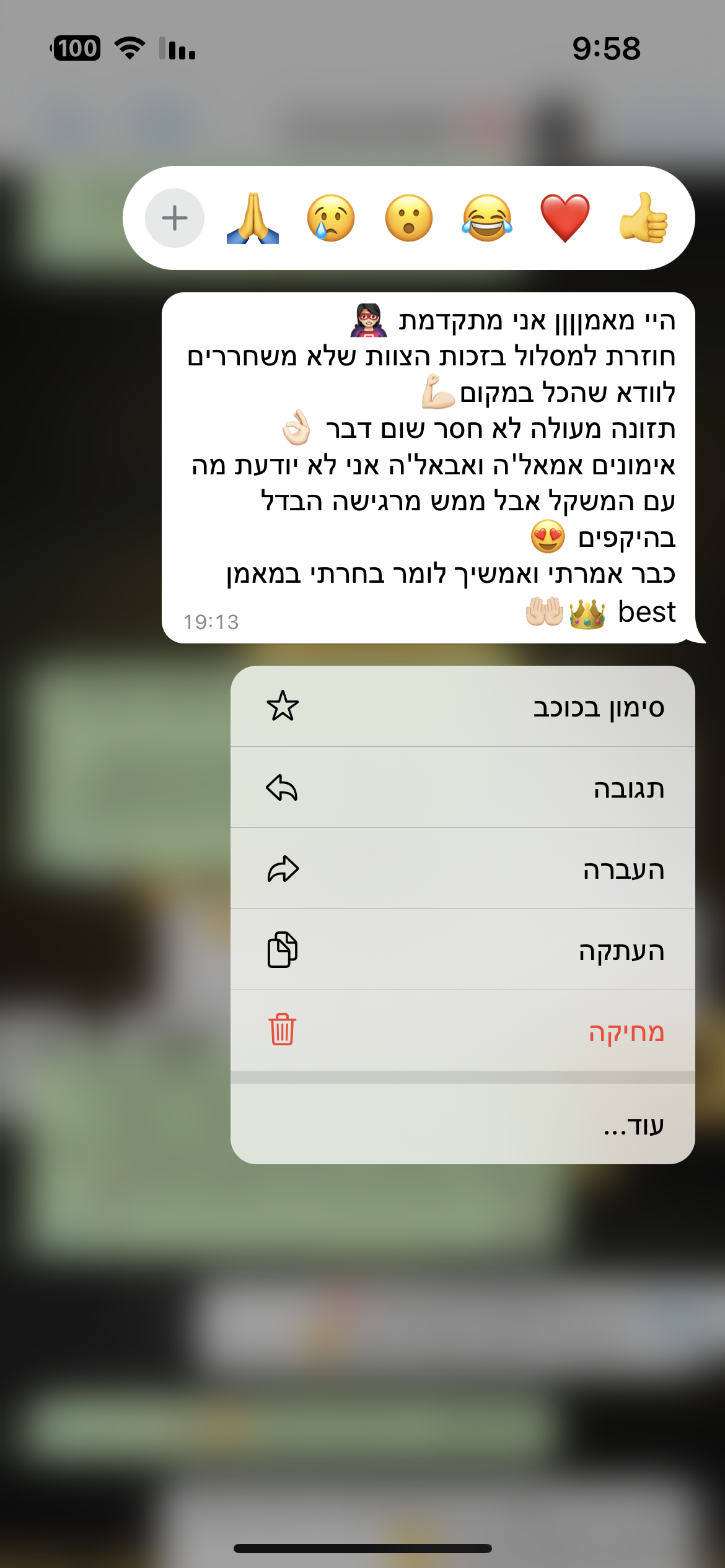The height and width of the screenshot is (1568, 725).
Task: Star the message with סימון בכוכב
Action: [462, 707]
